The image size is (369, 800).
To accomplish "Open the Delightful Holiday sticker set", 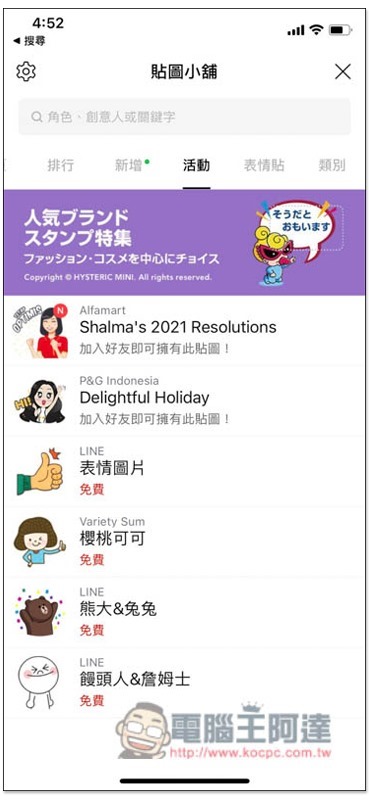I will tap(184, 401).
